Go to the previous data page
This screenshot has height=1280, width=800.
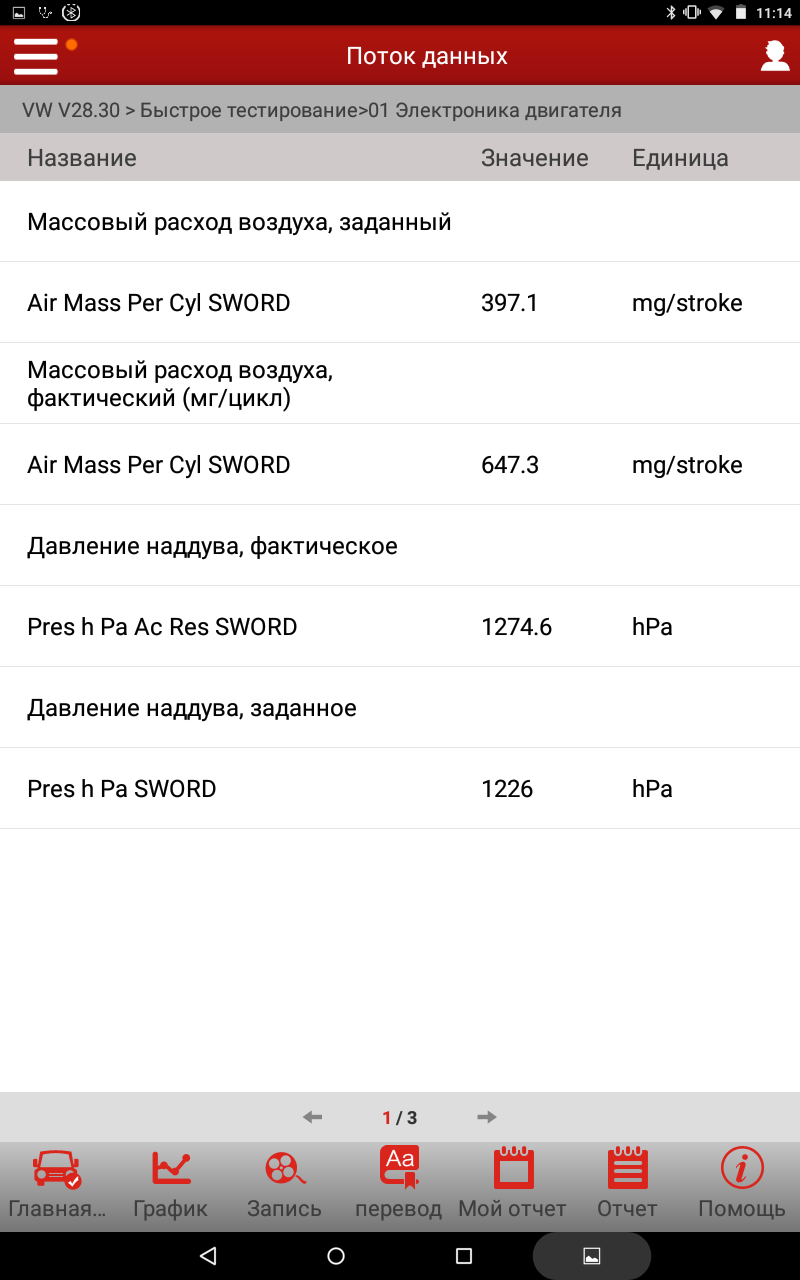tap(313, 1117)
